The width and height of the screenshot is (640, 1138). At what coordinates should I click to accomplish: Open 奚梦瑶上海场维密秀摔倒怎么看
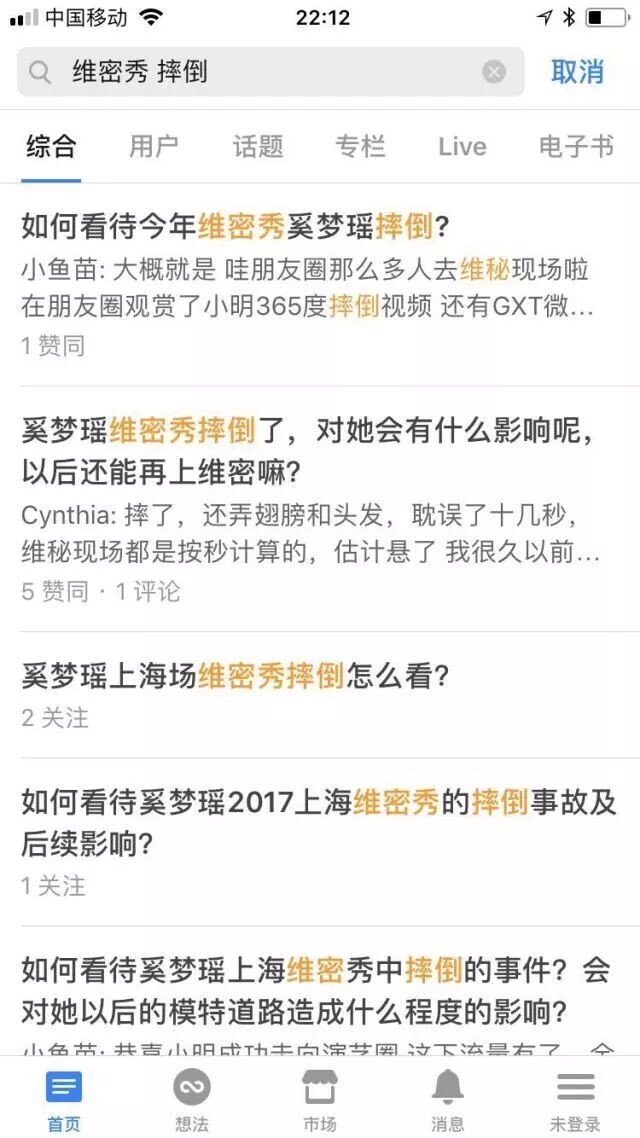coord(320,695)
